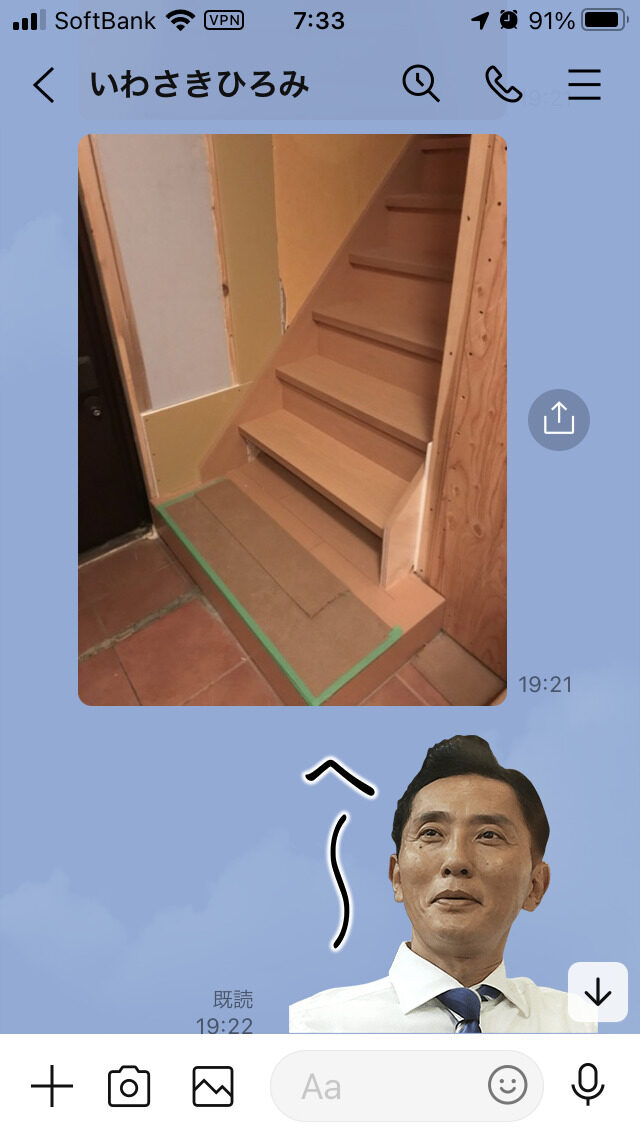Open the chat menu
640x1136 pixels.
tap(585, 85)
